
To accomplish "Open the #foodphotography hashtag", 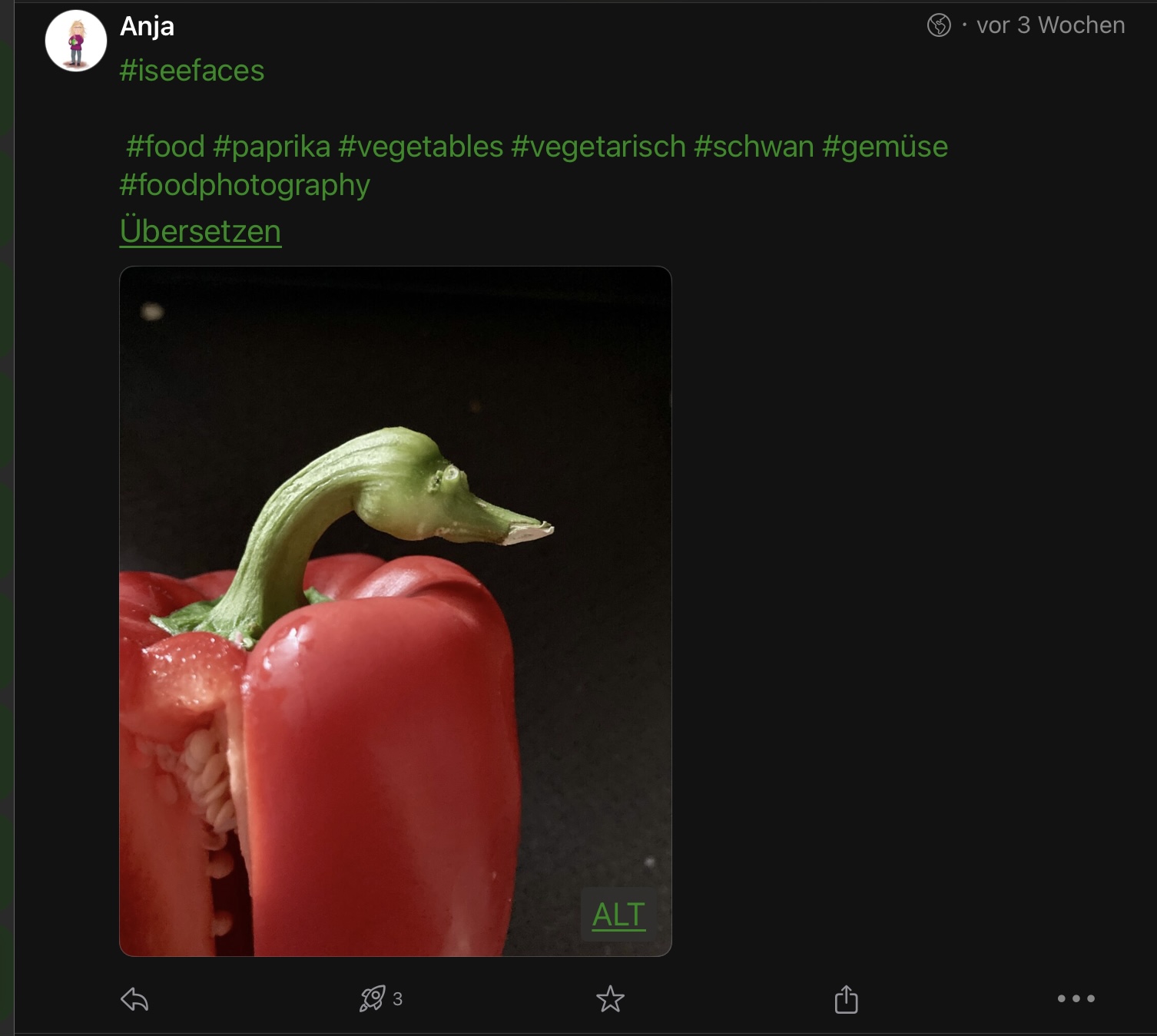I will 244,185.
